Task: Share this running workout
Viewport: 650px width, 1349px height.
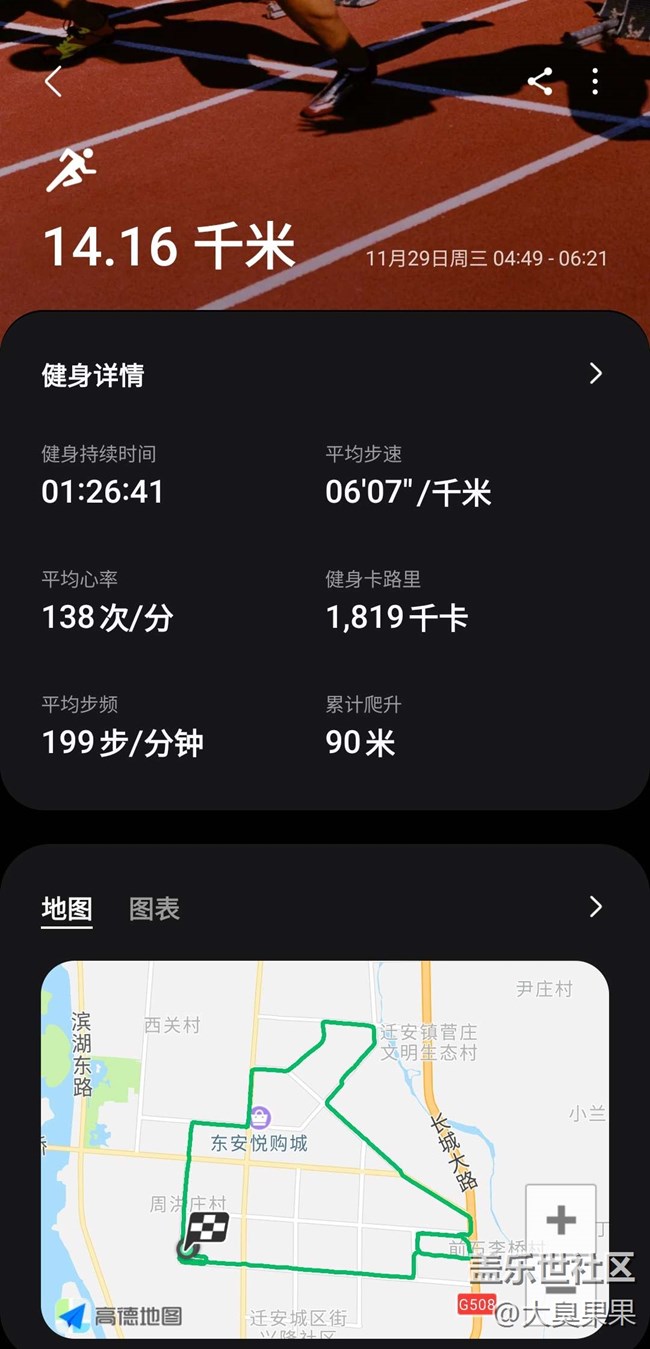Action: click(540, 82)
